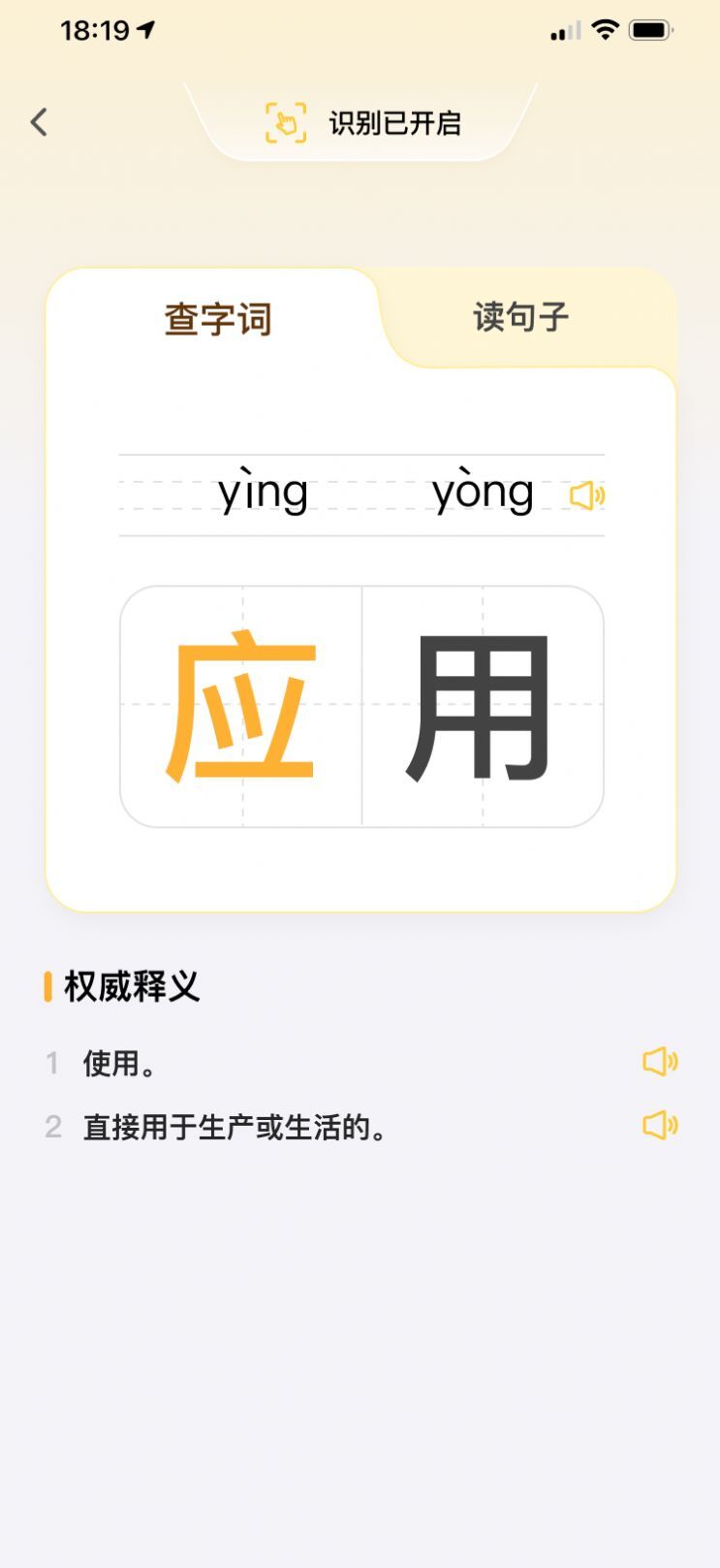The height and width of the screenshot is (1568, 720).
Task: Switch to the 读句子 tab
Action: point(521,317)
